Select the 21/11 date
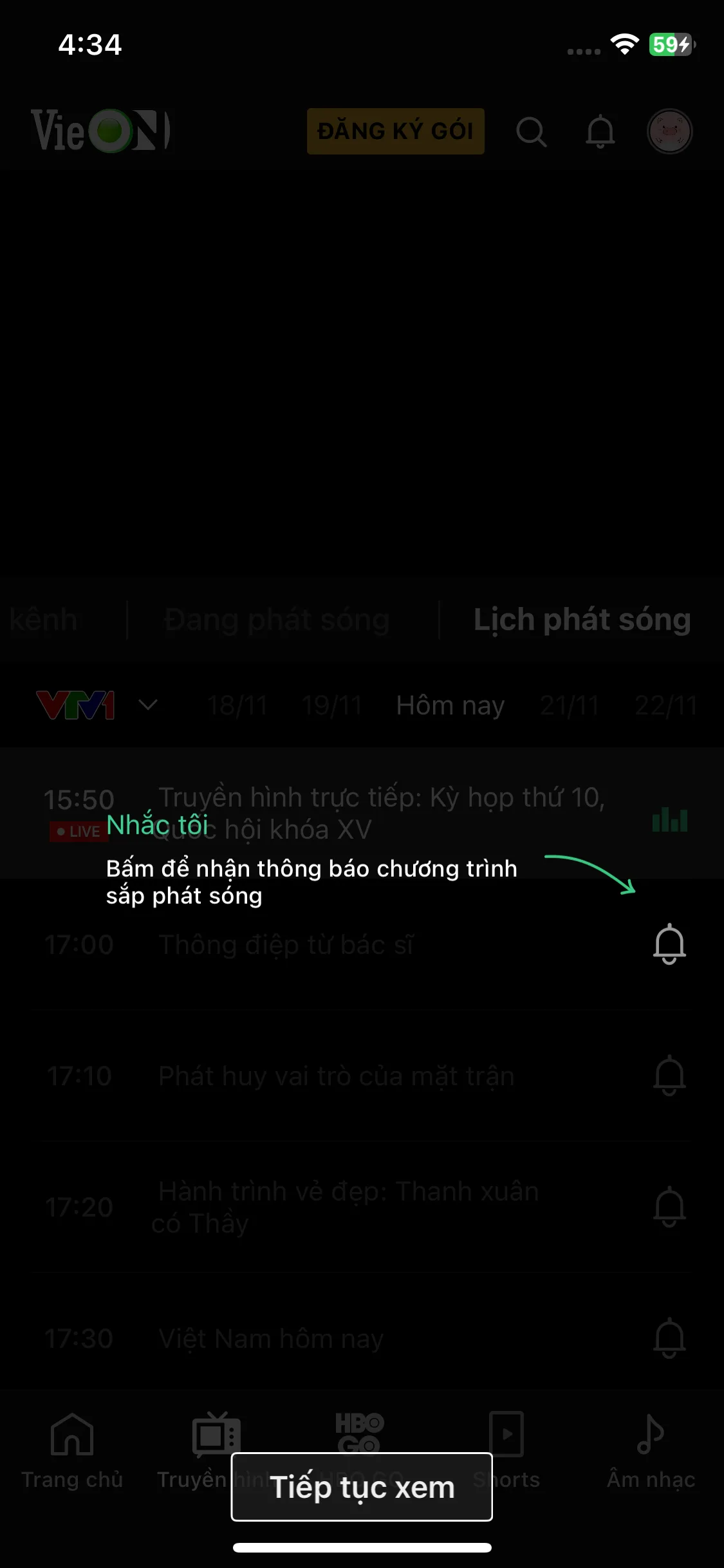Screen dimensions: 724x1568 click(x=570, y=705)
